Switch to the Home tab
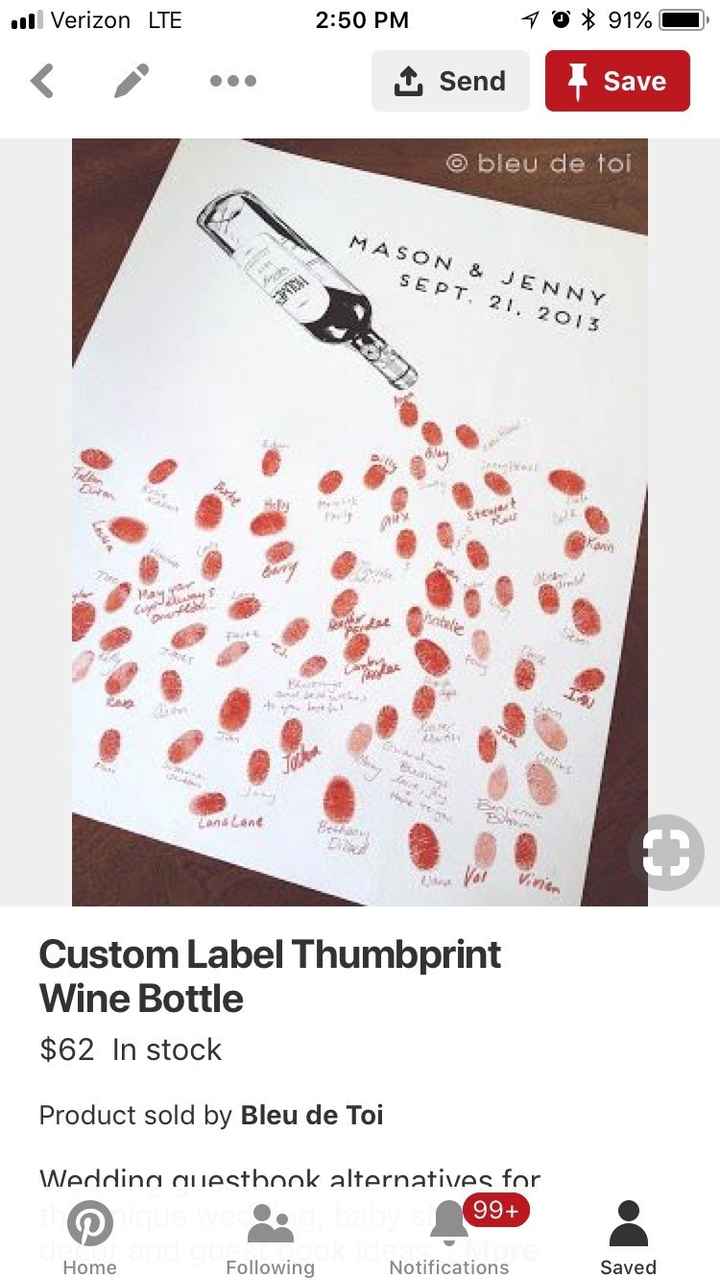 [x=90, y=1238]
